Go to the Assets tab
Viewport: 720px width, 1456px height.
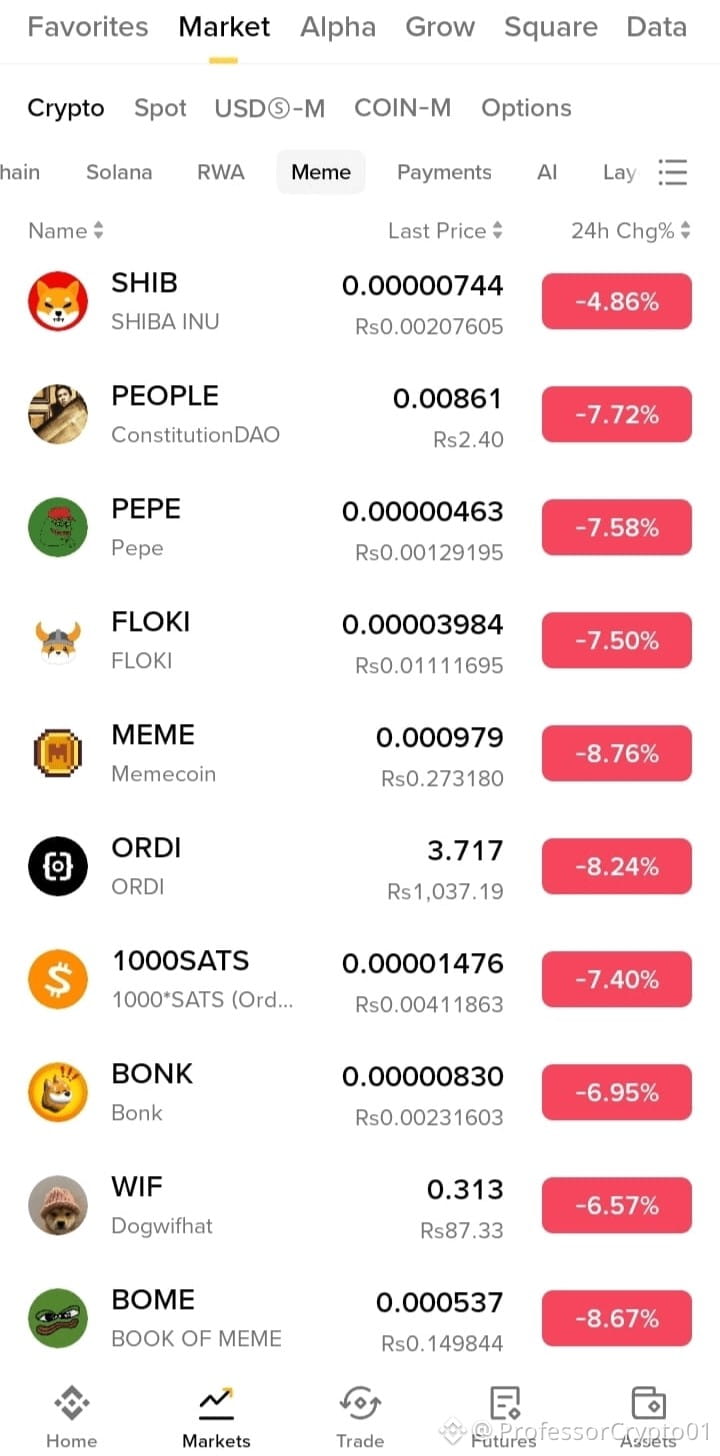pyautogui.click(x=648, y=1416)
